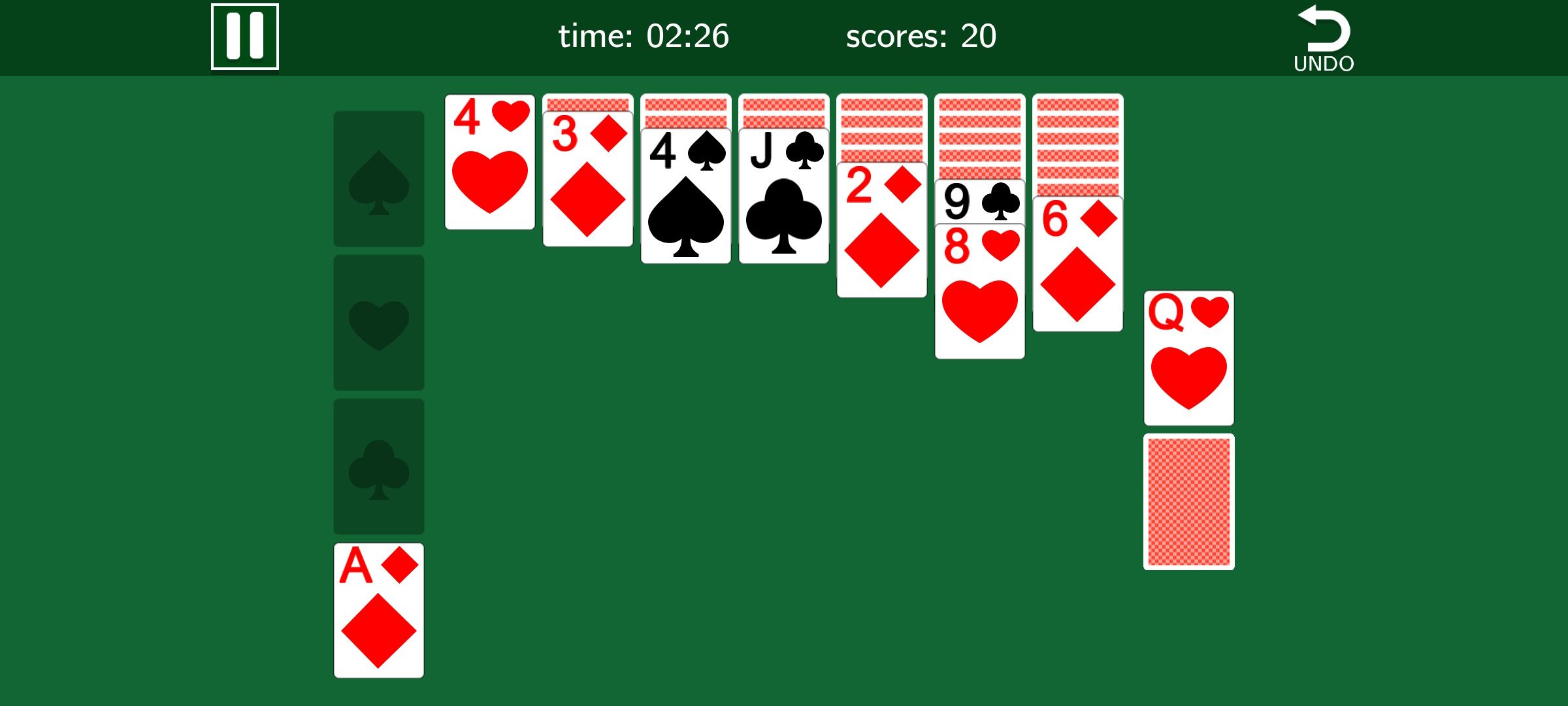Undo the last move

tap(1324, 39)
